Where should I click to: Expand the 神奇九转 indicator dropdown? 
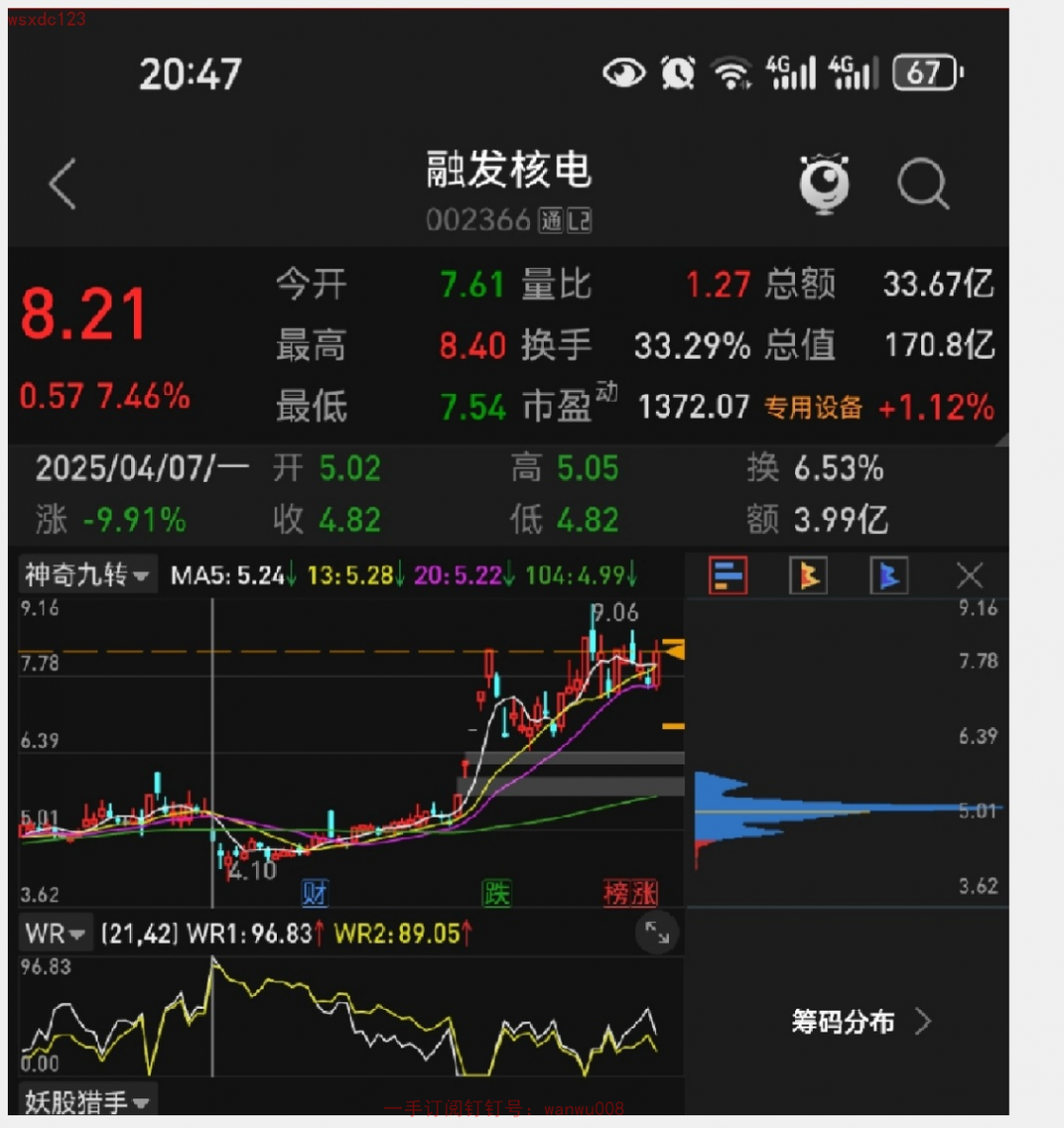88,575
